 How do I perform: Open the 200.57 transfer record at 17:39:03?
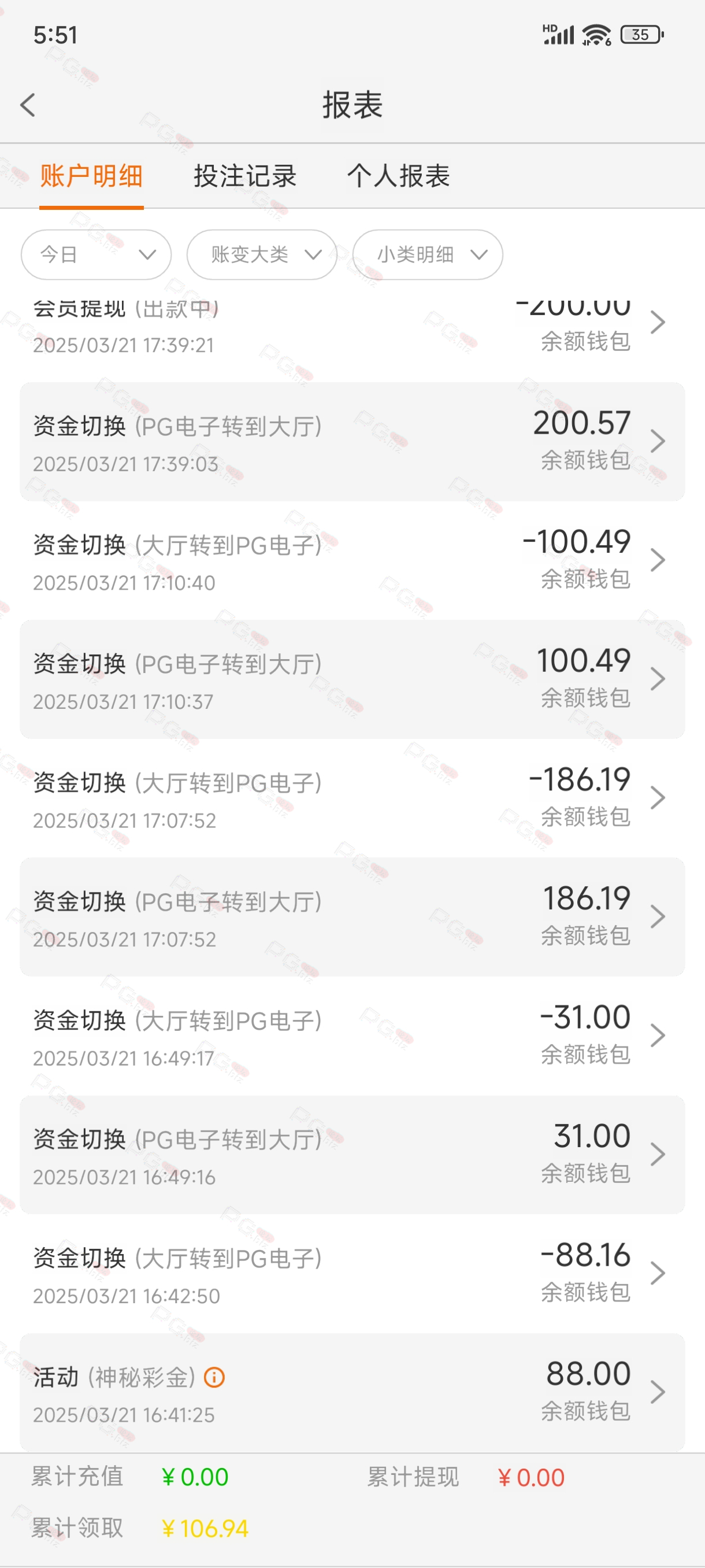click(x=352, y=442)
